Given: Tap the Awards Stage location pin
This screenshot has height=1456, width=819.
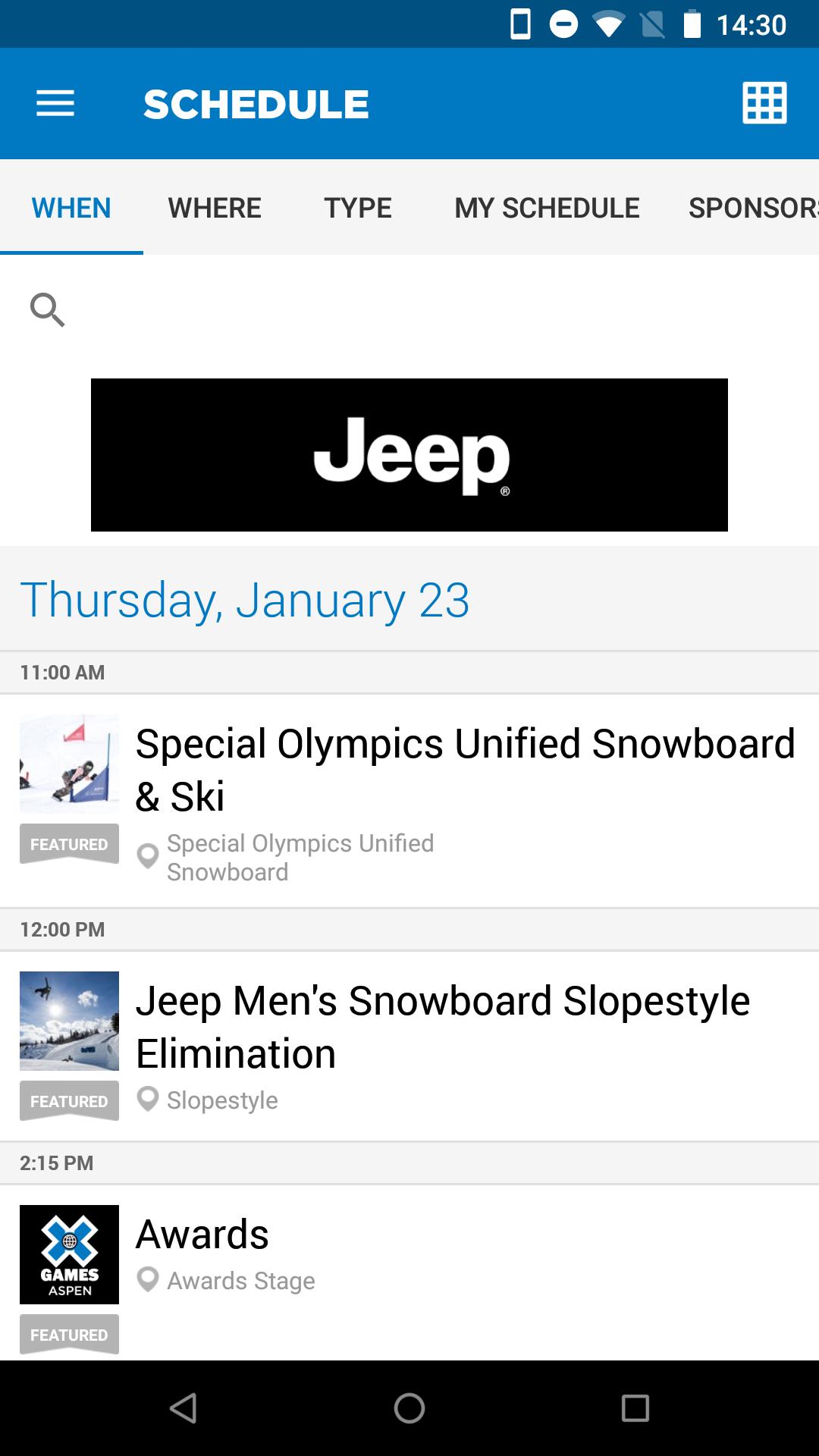Looking at the screenshot, I should coord(147,1280).
